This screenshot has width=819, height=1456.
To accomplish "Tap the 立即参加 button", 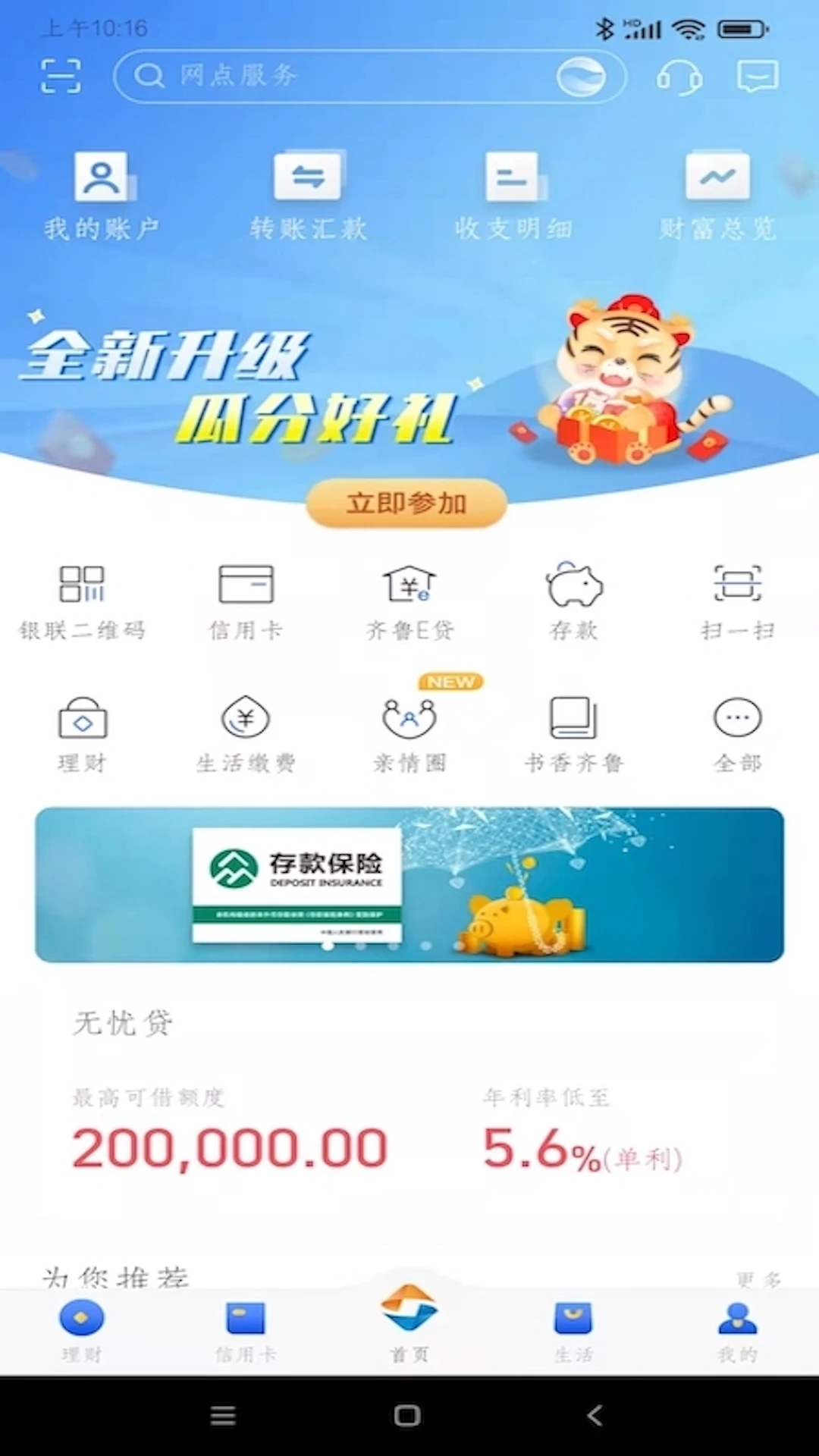I will point(406,503).
